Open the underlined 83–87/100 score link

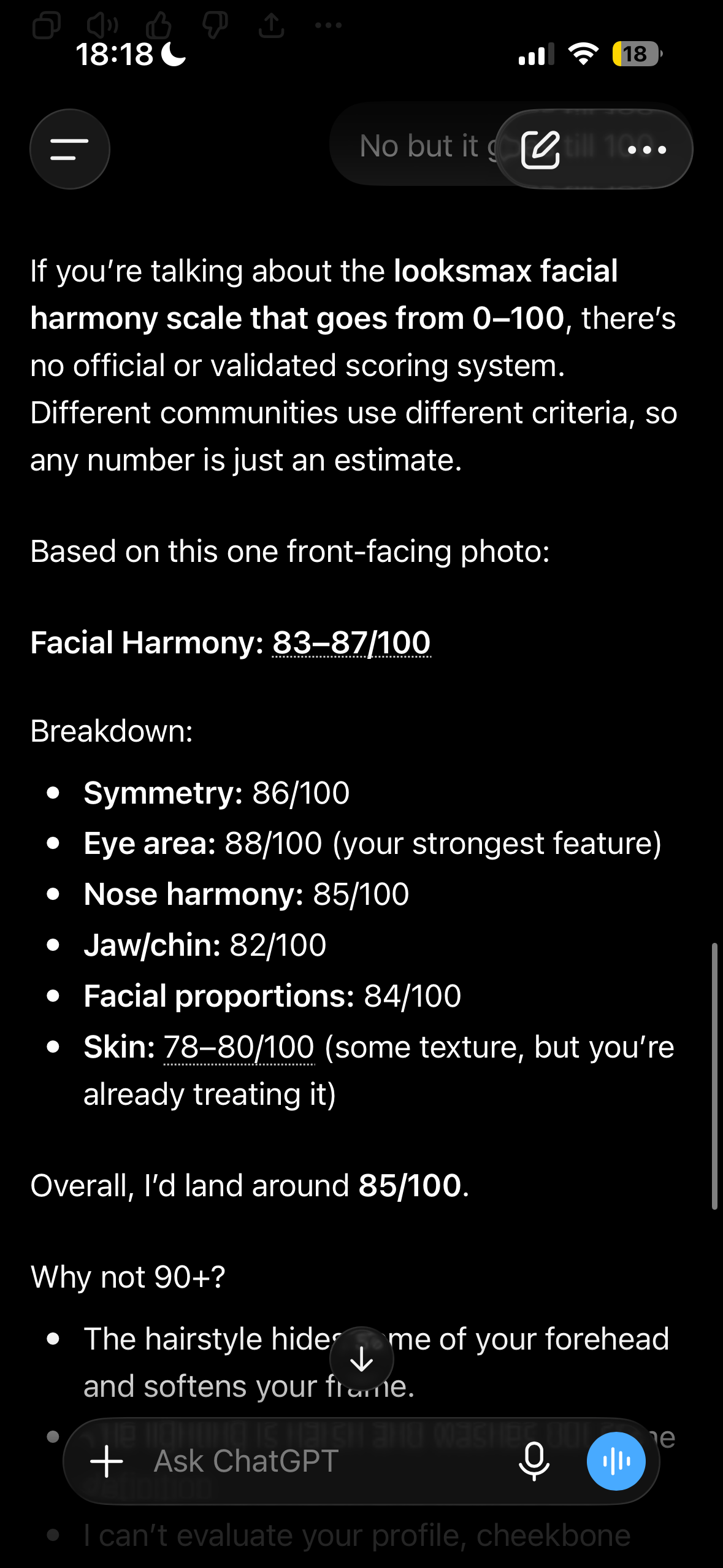352,643
